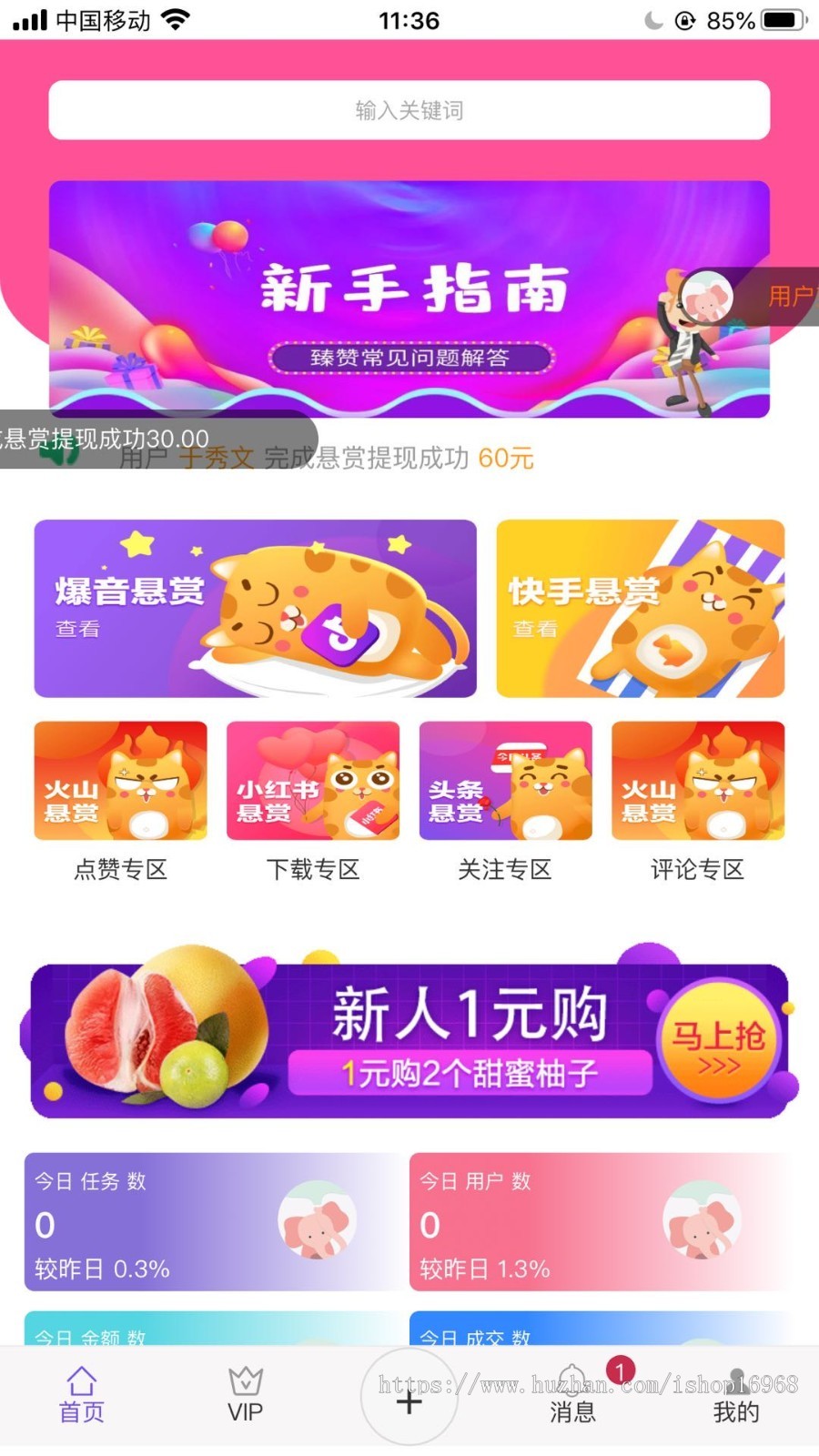The width and height of the screenshot is (819, 1456).
Task: Go to the 我的 tab
Action: 735,1394
